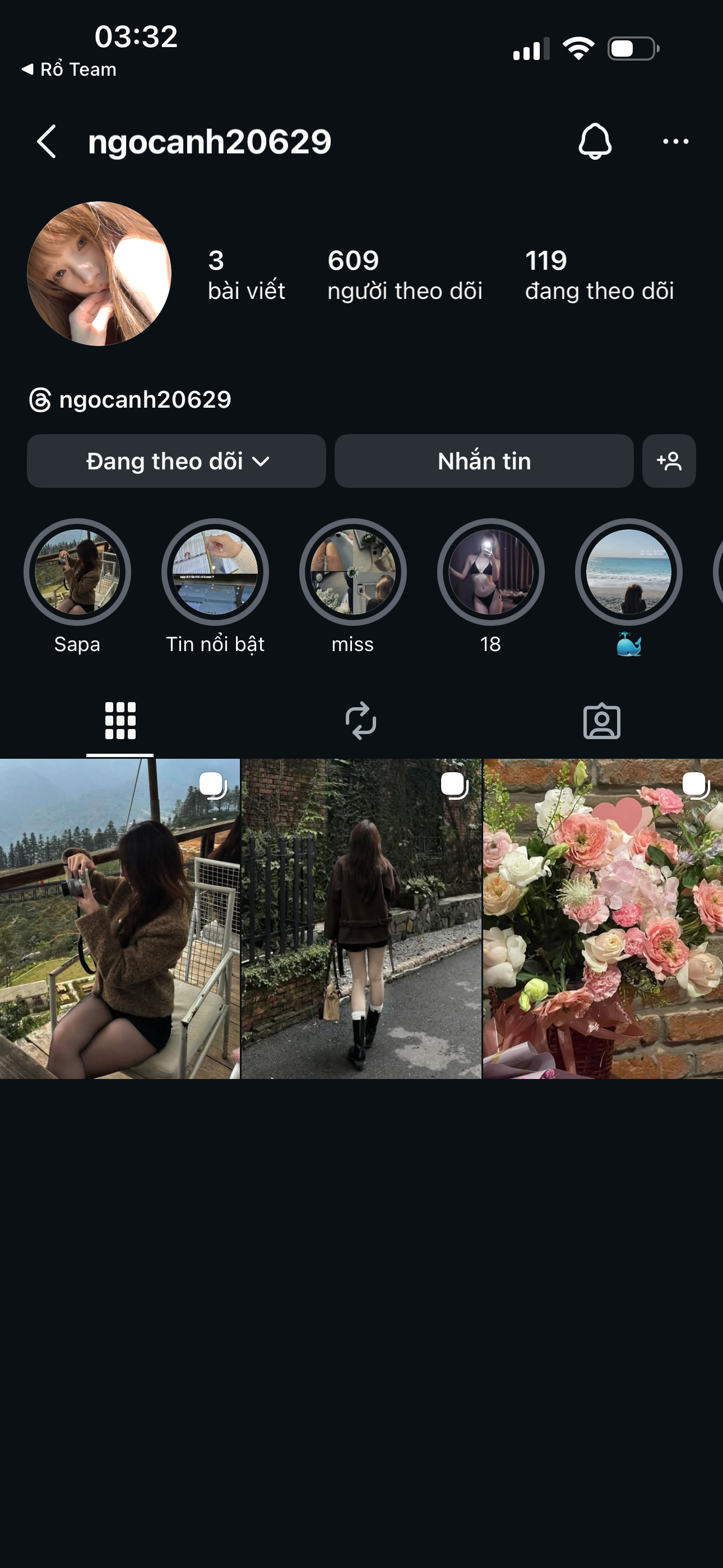
Task: Open the Sapa story highlight
Action: (77, 572)
